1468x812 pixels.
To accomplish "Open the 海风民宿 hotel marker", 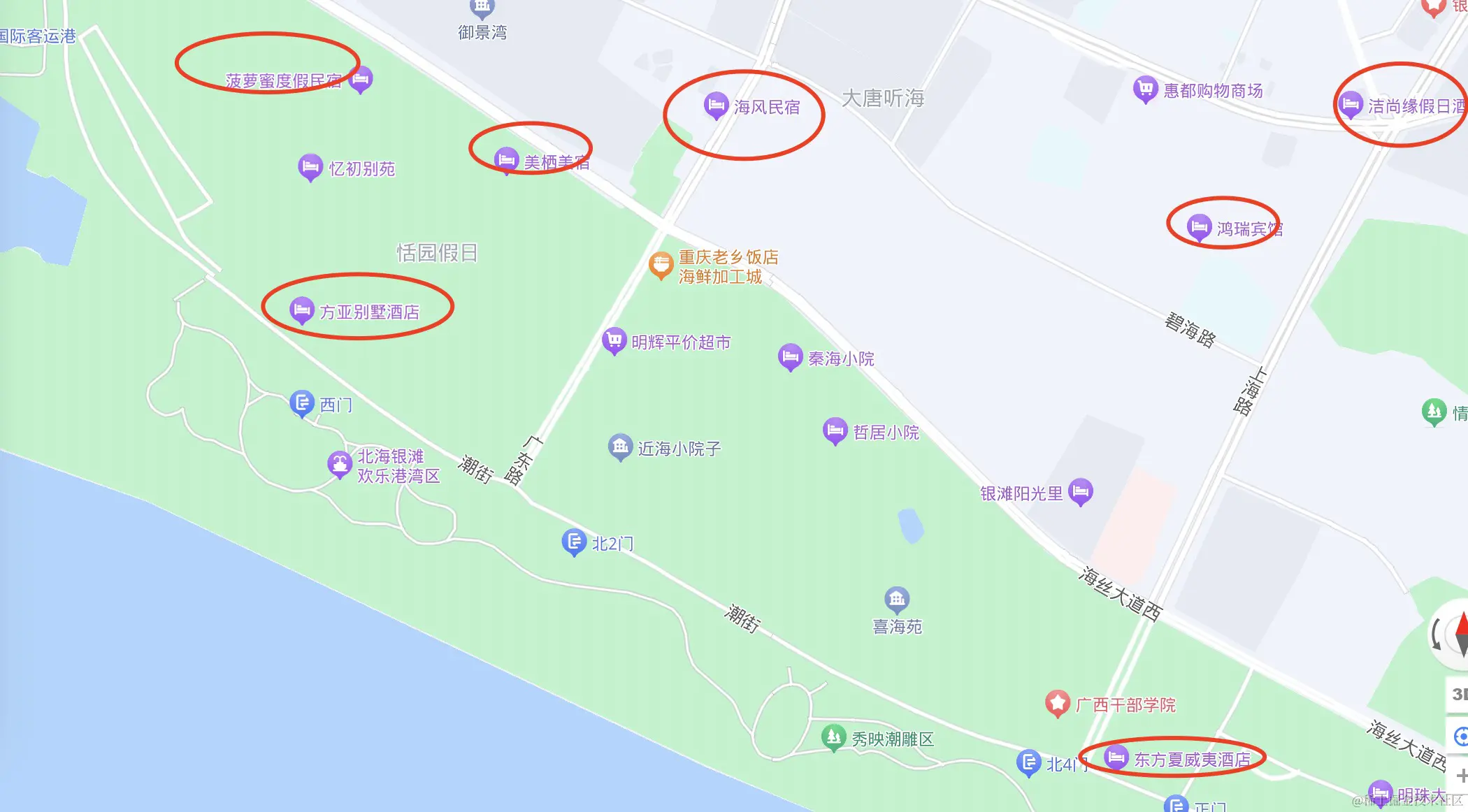I will point(716,106).
